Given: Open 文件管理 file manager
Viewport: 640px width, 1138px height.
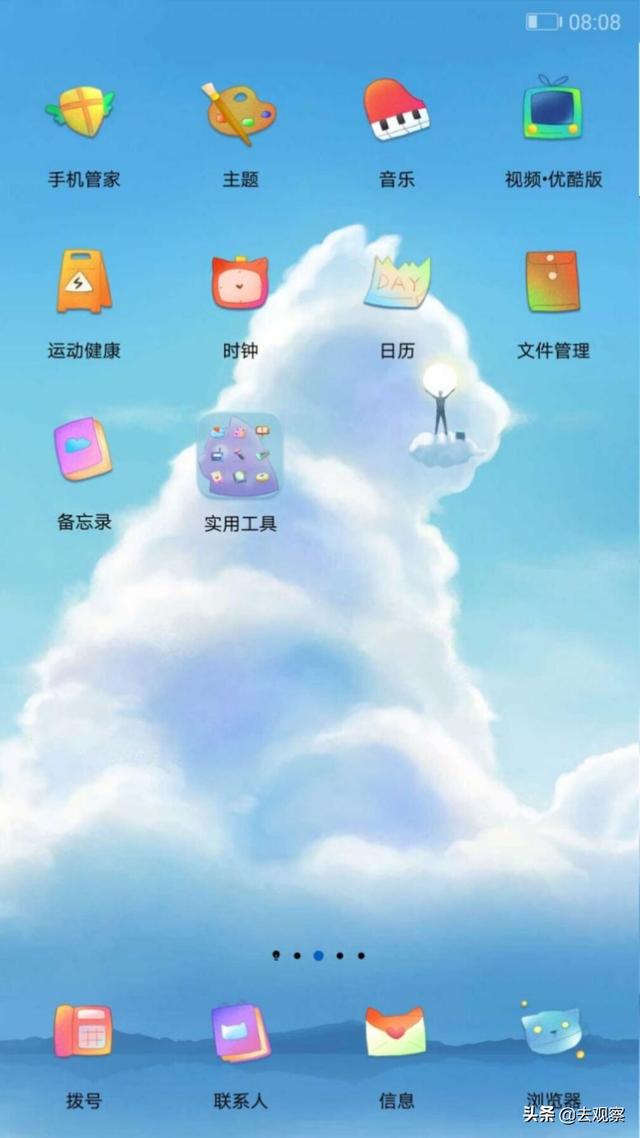Looking at the screenshot, I should 553,283.
